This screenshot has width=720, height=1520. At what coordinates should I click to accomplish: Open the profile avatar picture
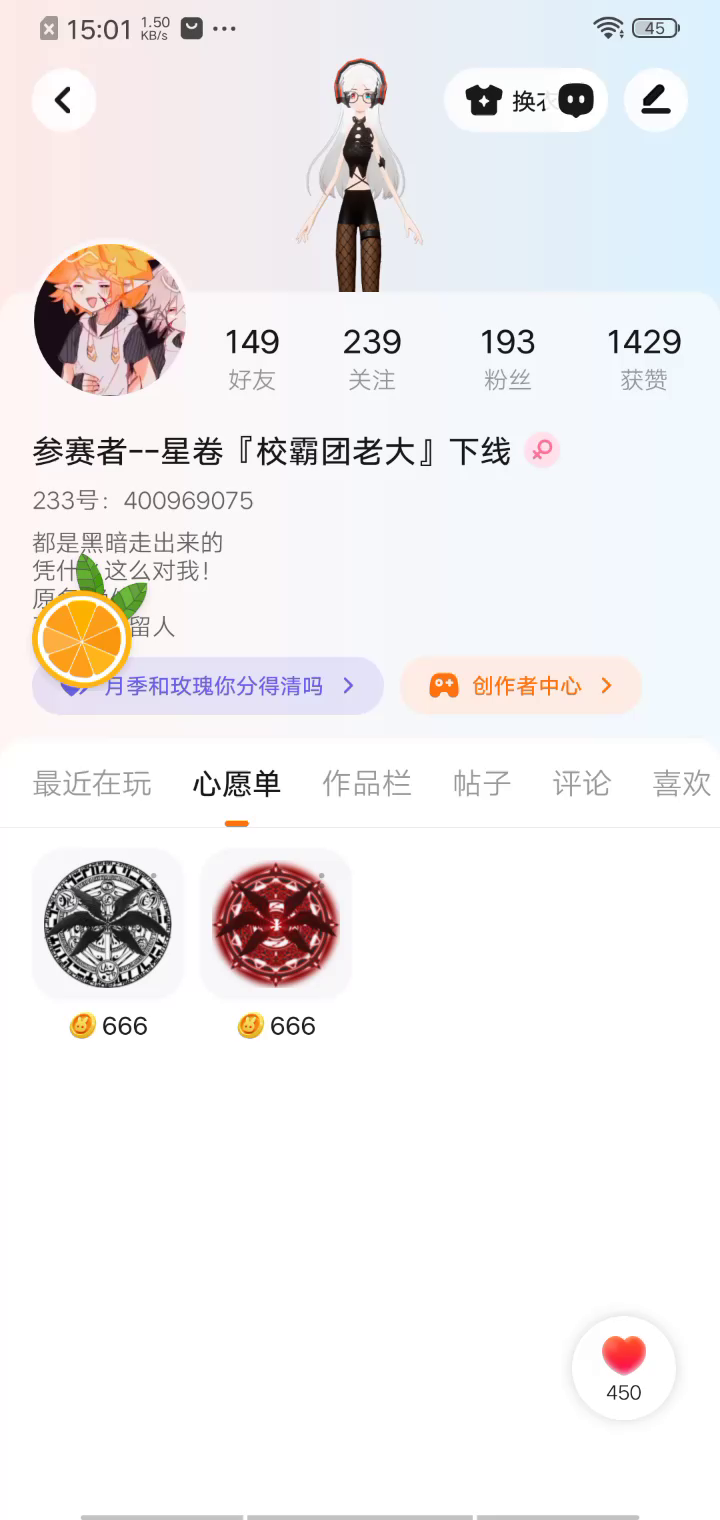coord(109,320)
